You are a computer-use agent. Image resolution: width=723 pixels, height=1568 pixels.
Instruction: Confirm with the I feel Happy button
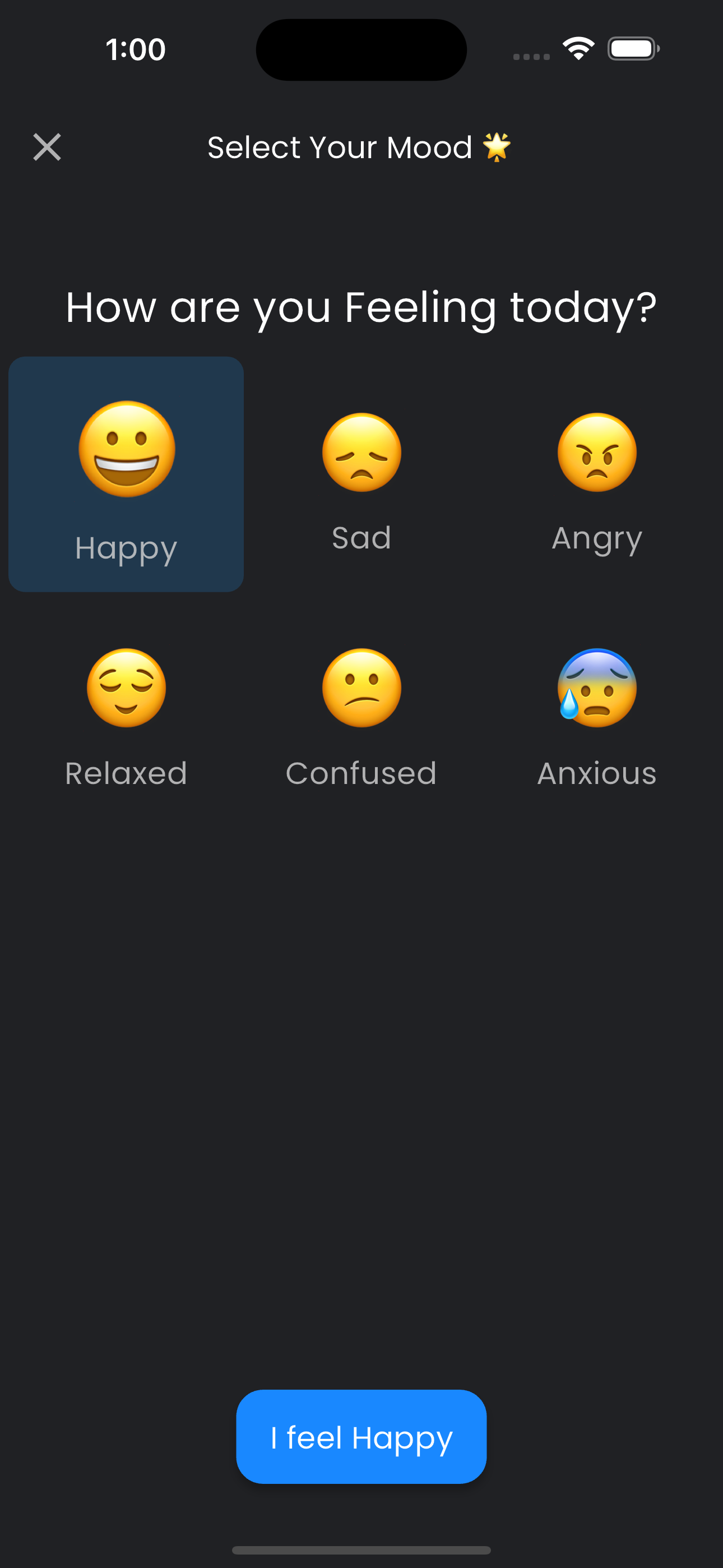point(361,1437)
